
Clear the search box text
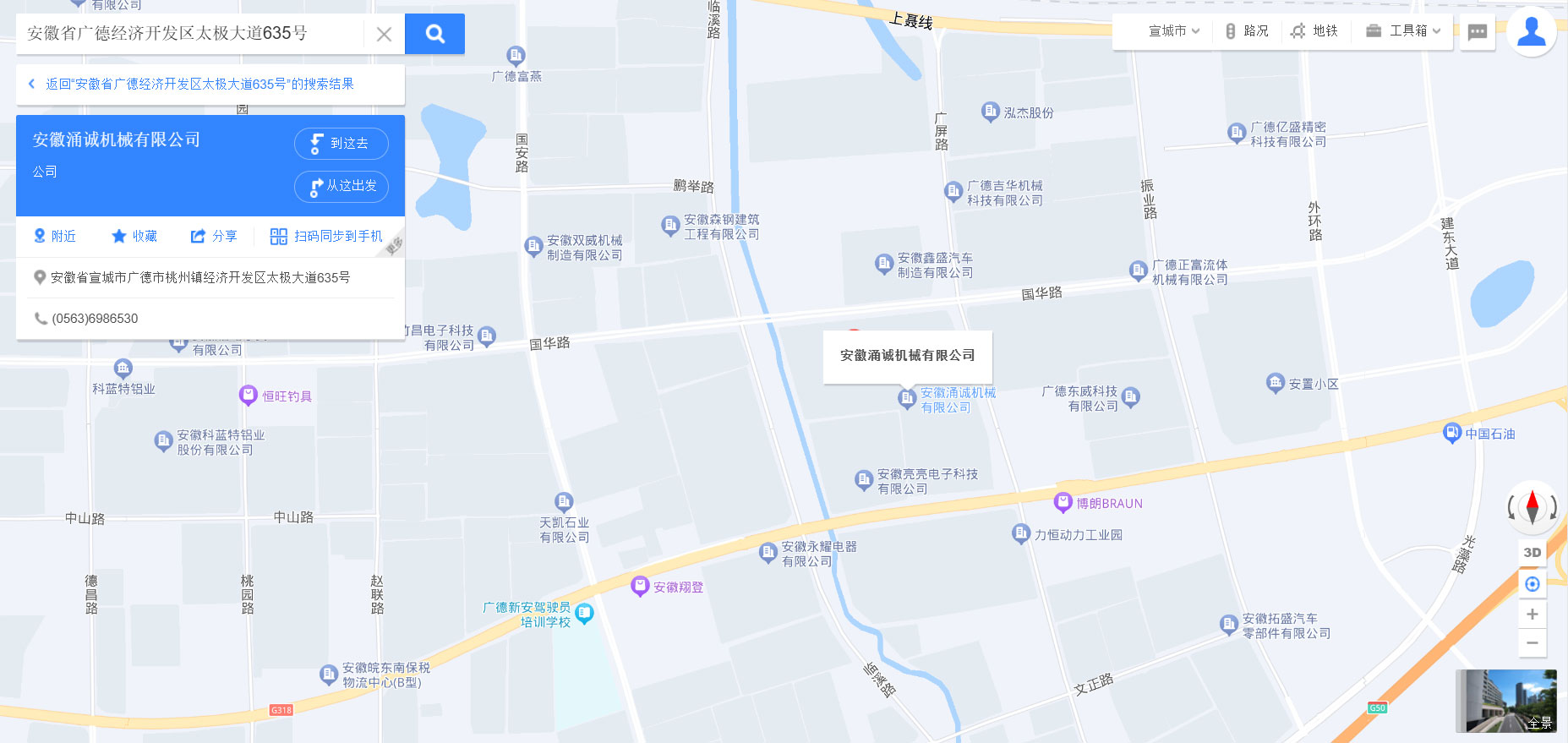(x=384, y=35)
